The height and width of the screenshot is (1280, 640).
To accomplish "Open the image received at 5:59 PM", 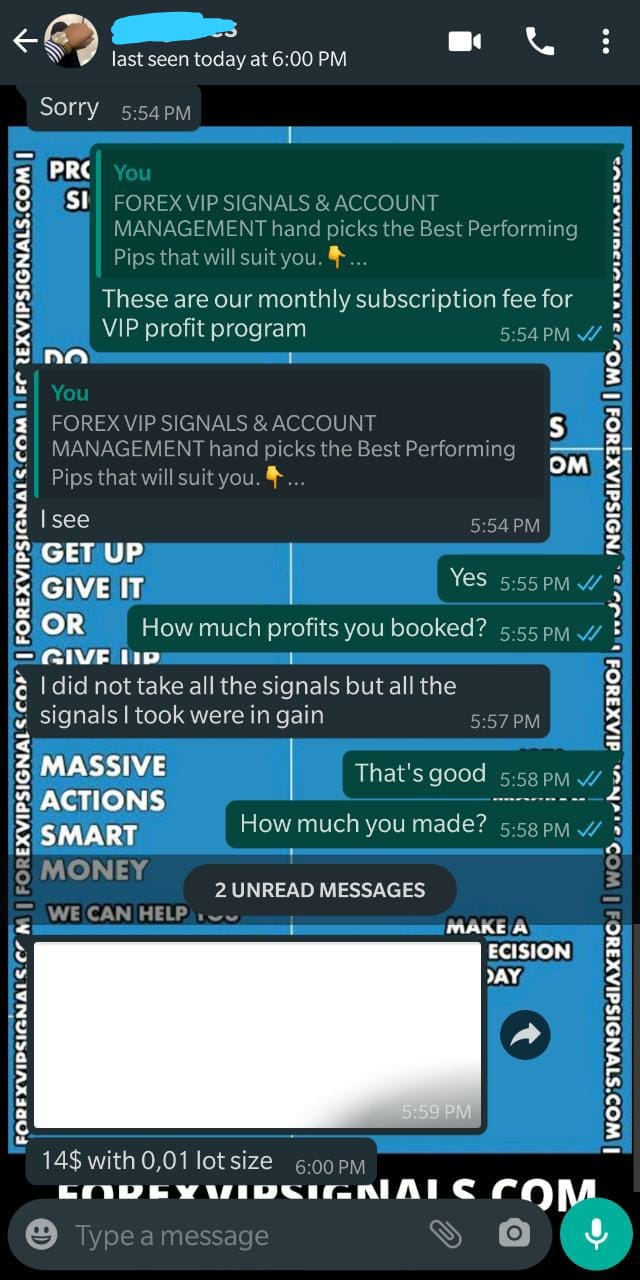I will tap(258, 1035).
